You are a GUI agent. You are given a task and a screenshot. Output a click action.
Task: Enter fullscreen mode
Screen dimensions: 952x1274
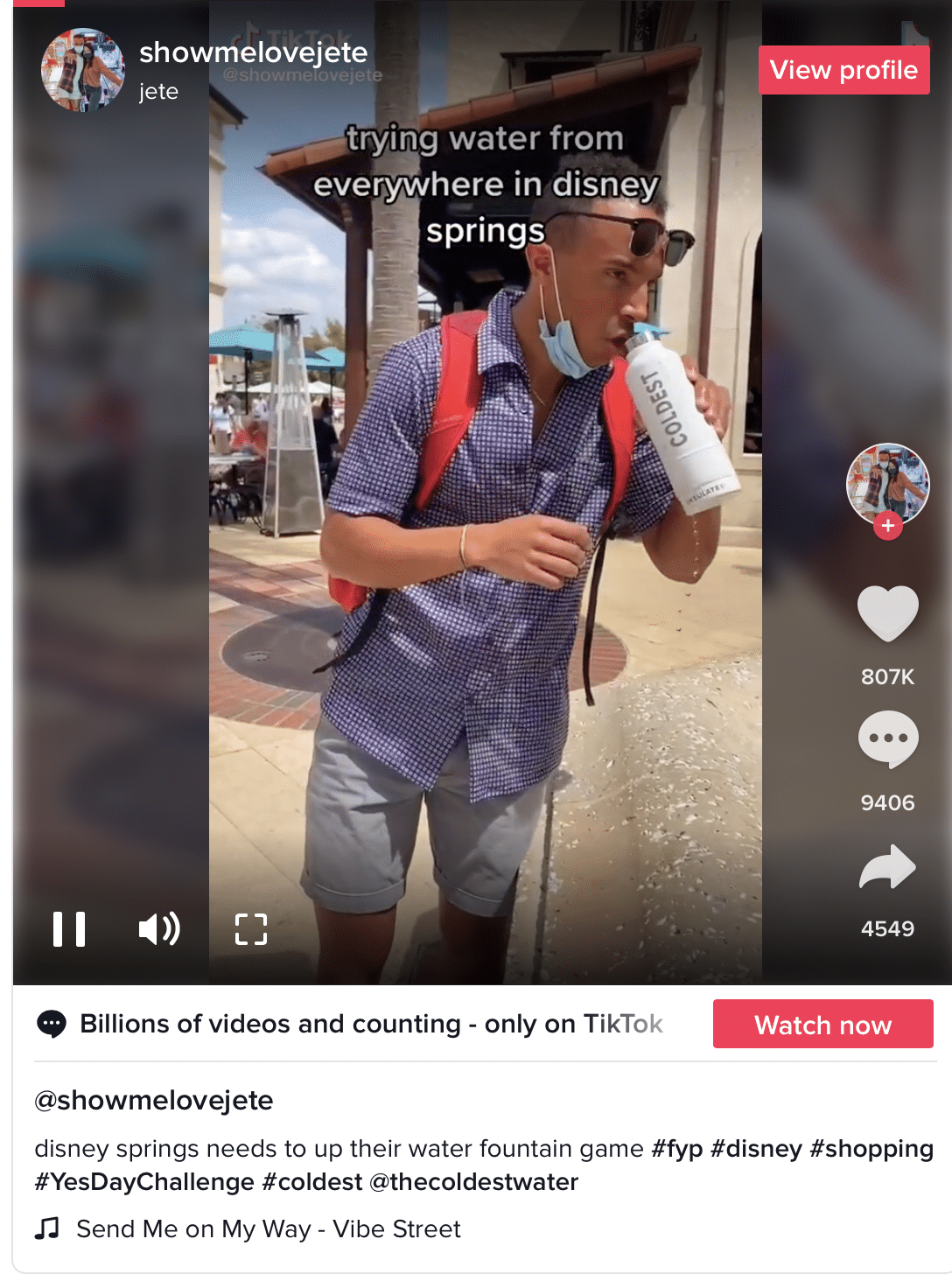click(x=251, y=929)
